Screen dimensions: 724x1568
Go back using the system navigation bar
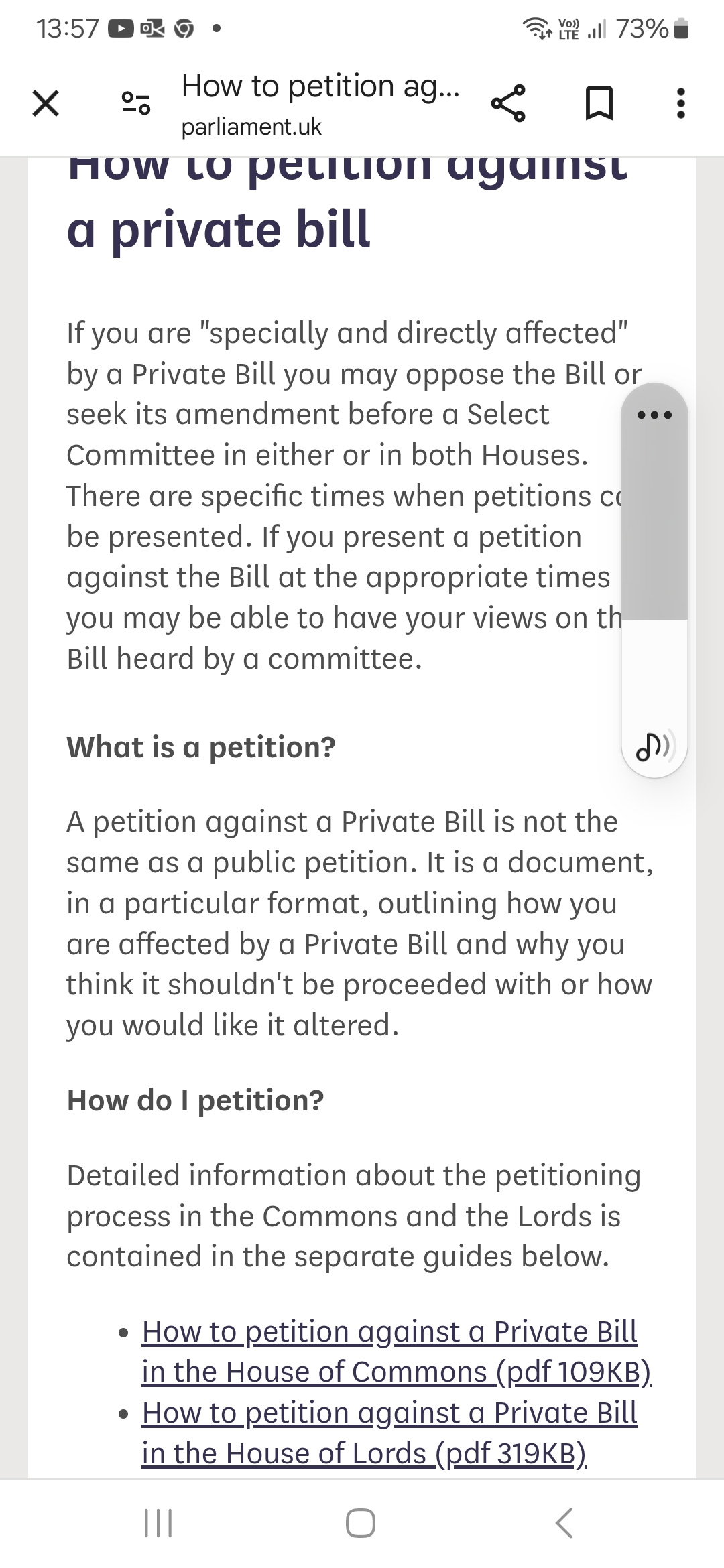click(x=564, y=1523)
